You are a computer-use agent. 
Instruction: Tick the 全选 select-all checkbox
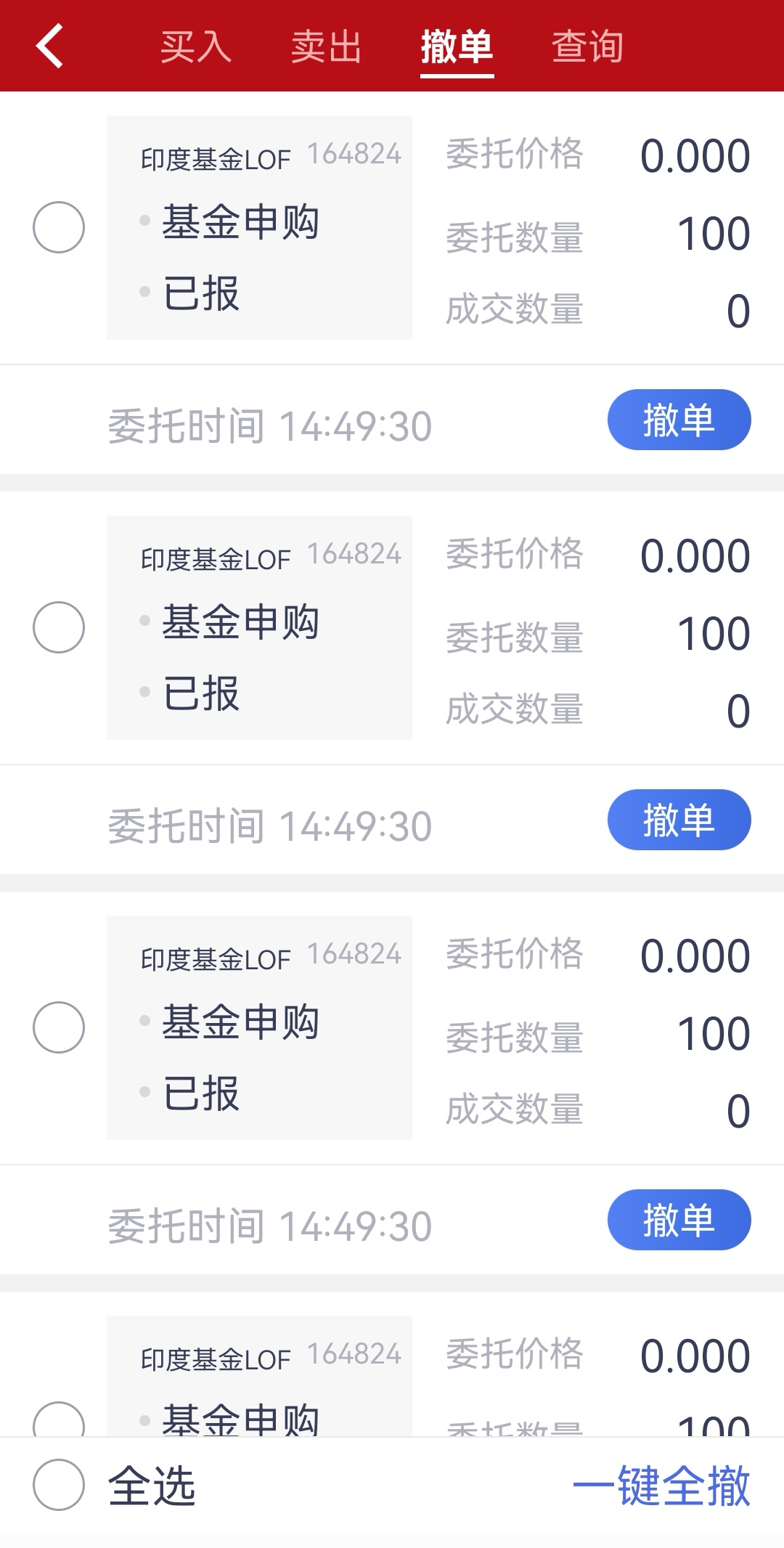tap(59, 1485)
